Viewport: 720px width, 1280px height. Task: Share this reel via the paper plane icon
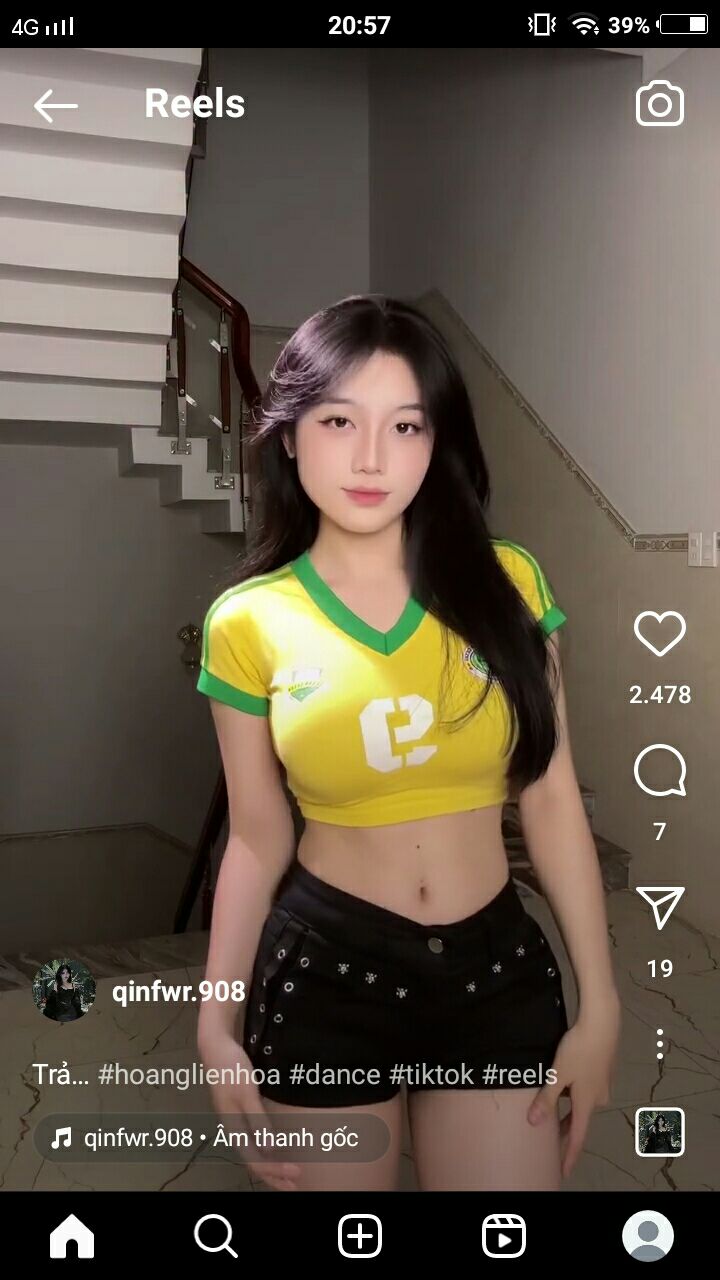tap(660, 908)
